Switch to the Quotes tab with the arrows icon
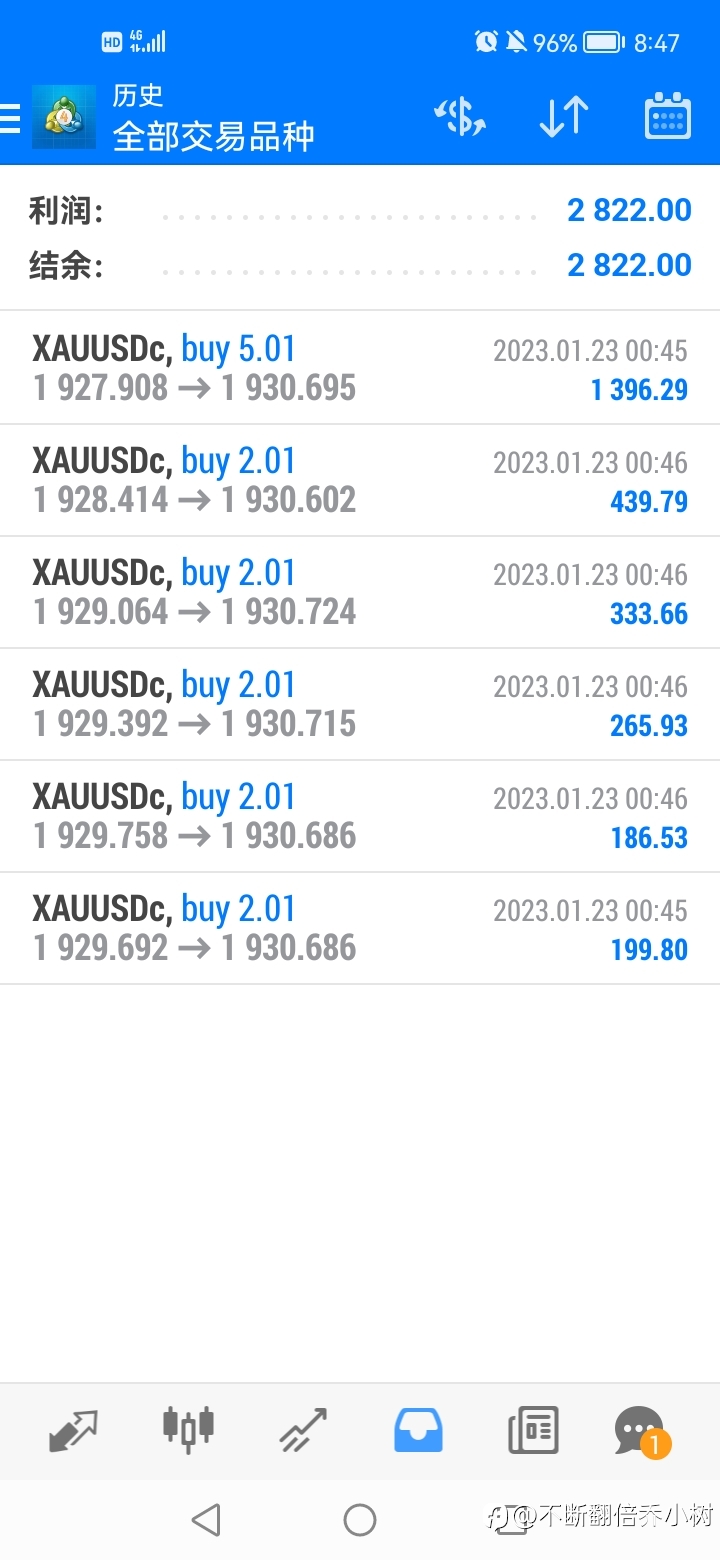Screen dimensions: 720x1560 (x=74, y=1431)
